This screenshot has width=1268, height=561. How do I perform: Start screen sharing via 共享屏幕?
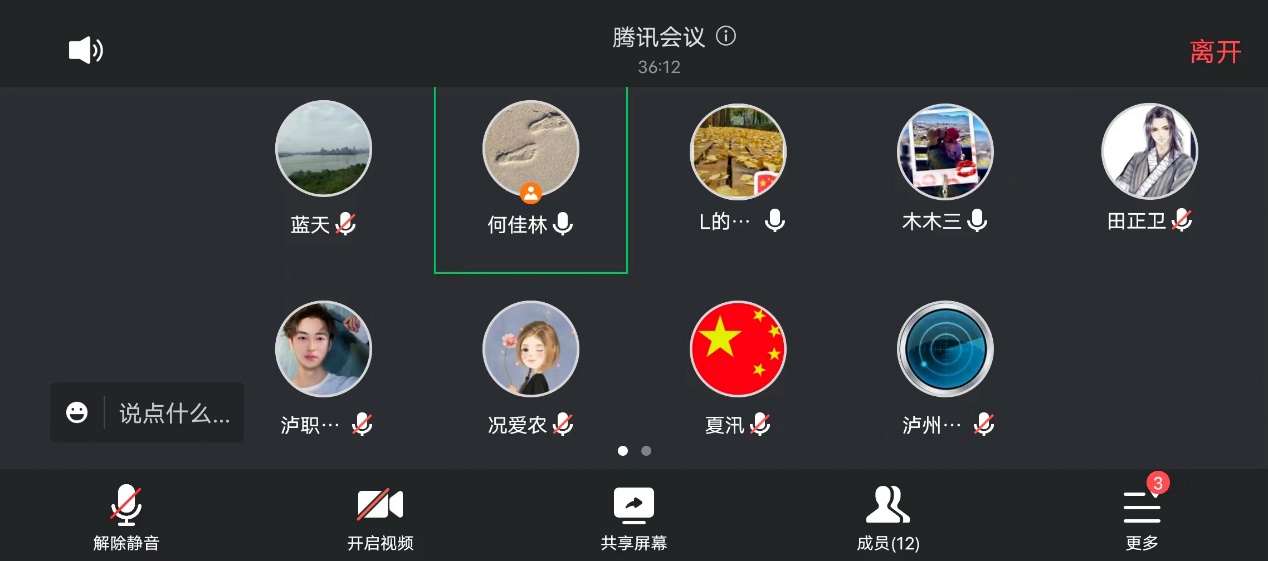click(634, 517)
